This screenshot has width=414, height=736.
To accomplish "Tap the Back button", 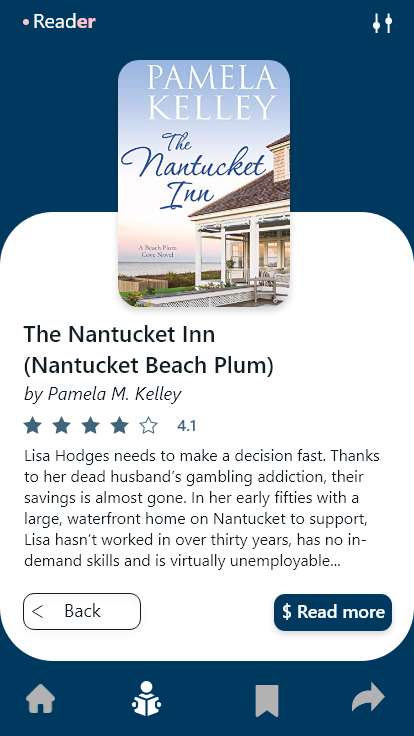I will (82, 611).
